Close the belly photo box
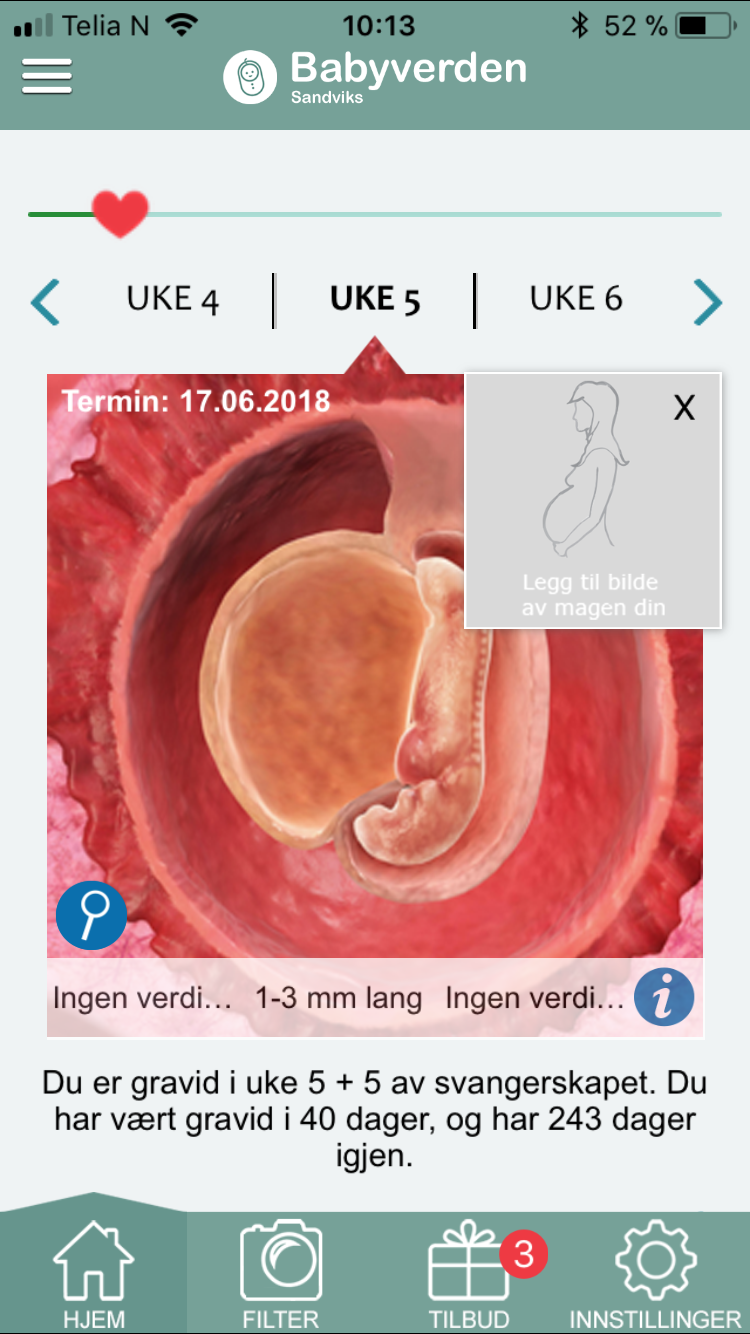 (684, 408)
